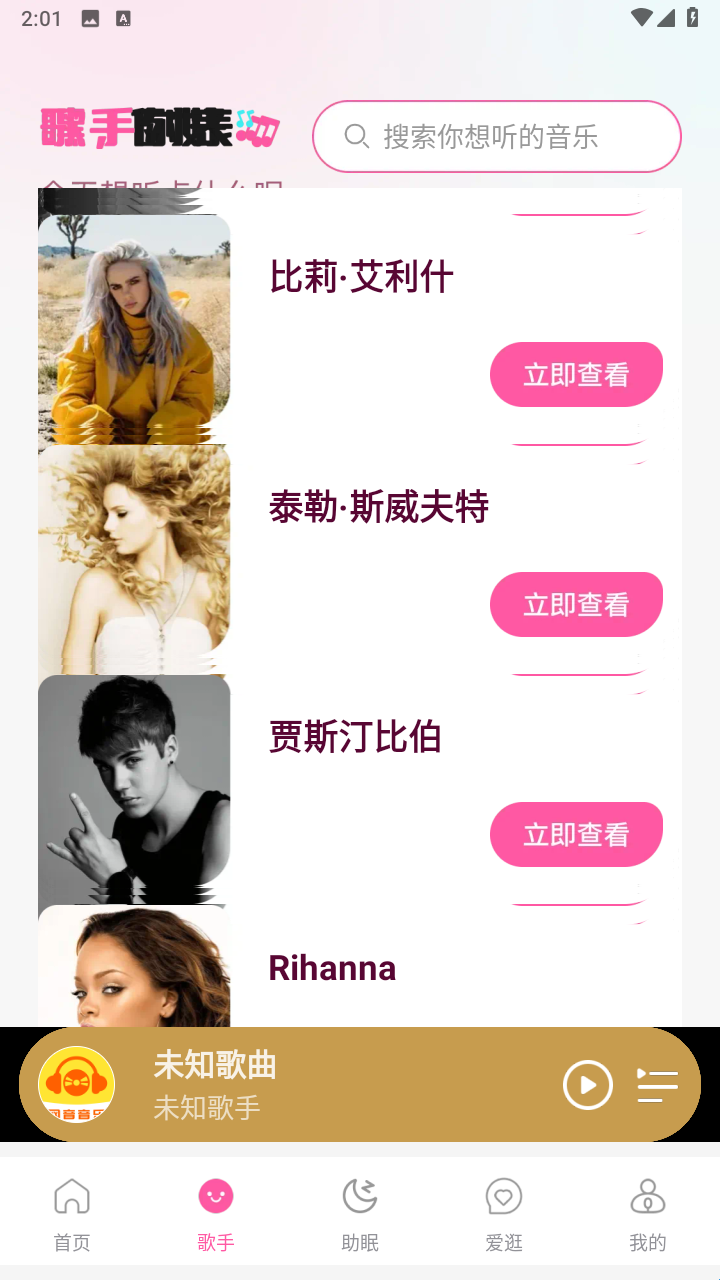
Task: Open 比莉·艾利什 artist photo
Action: click(x=134, y=328)
